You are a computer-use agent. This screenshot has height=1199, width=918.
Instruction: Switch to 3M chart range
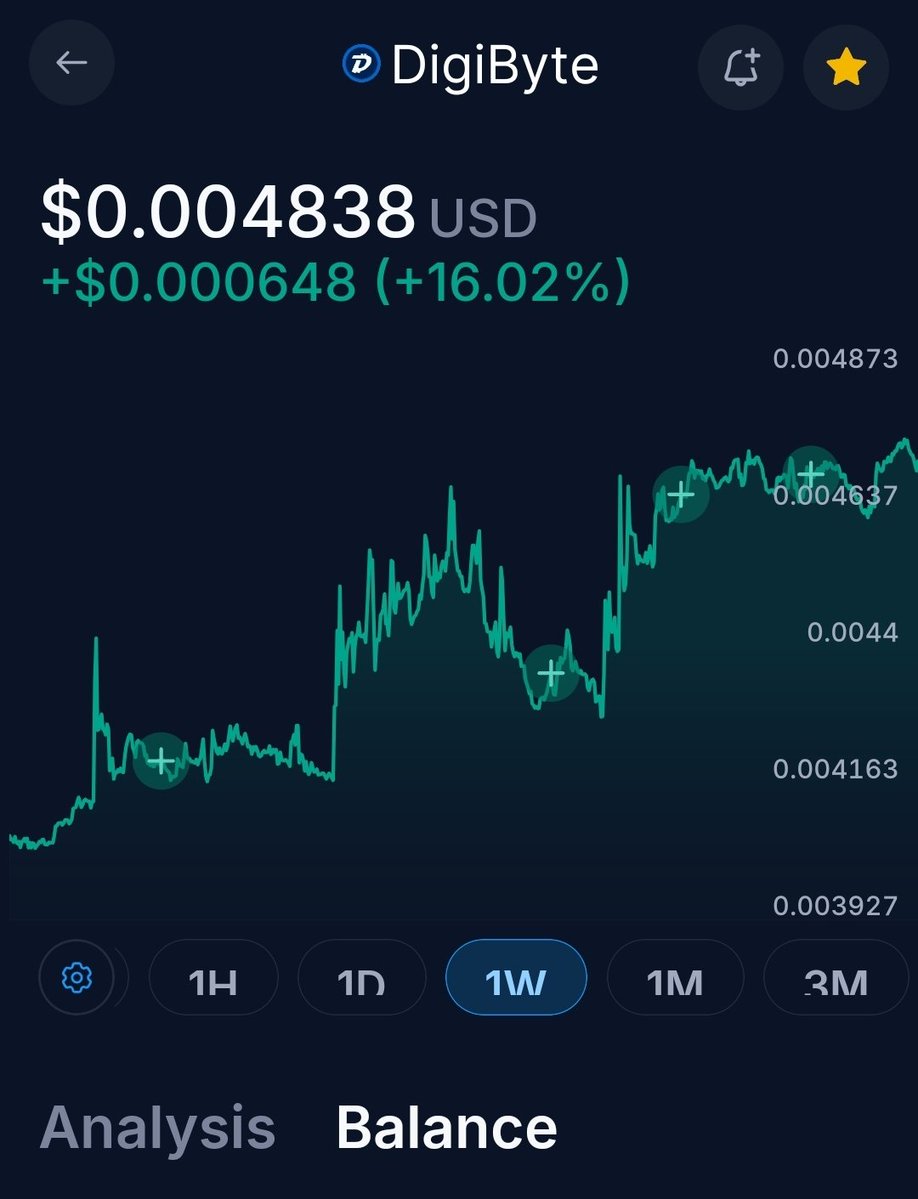pyautogui.click(x=835, y=979)
